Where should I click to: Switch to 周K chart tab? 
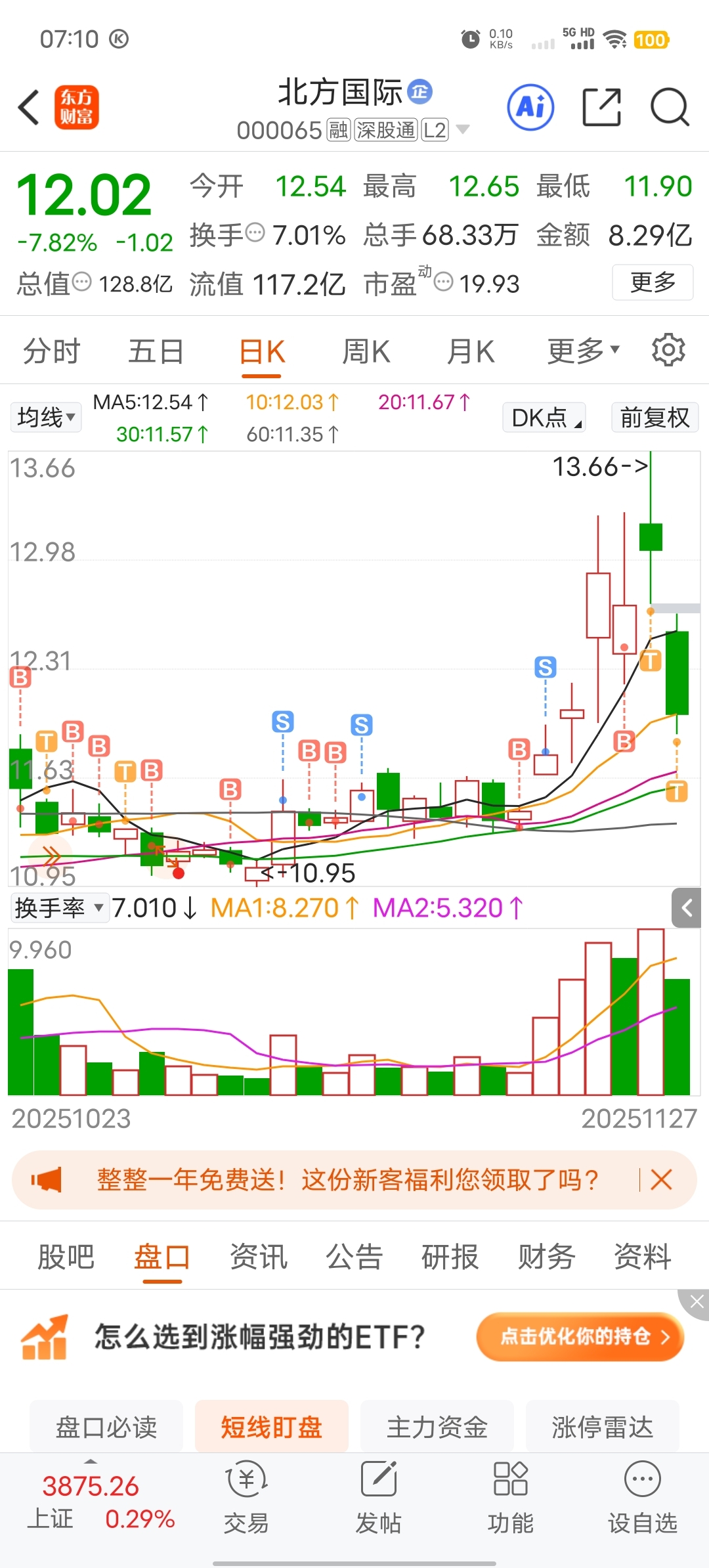pos(366,351)
